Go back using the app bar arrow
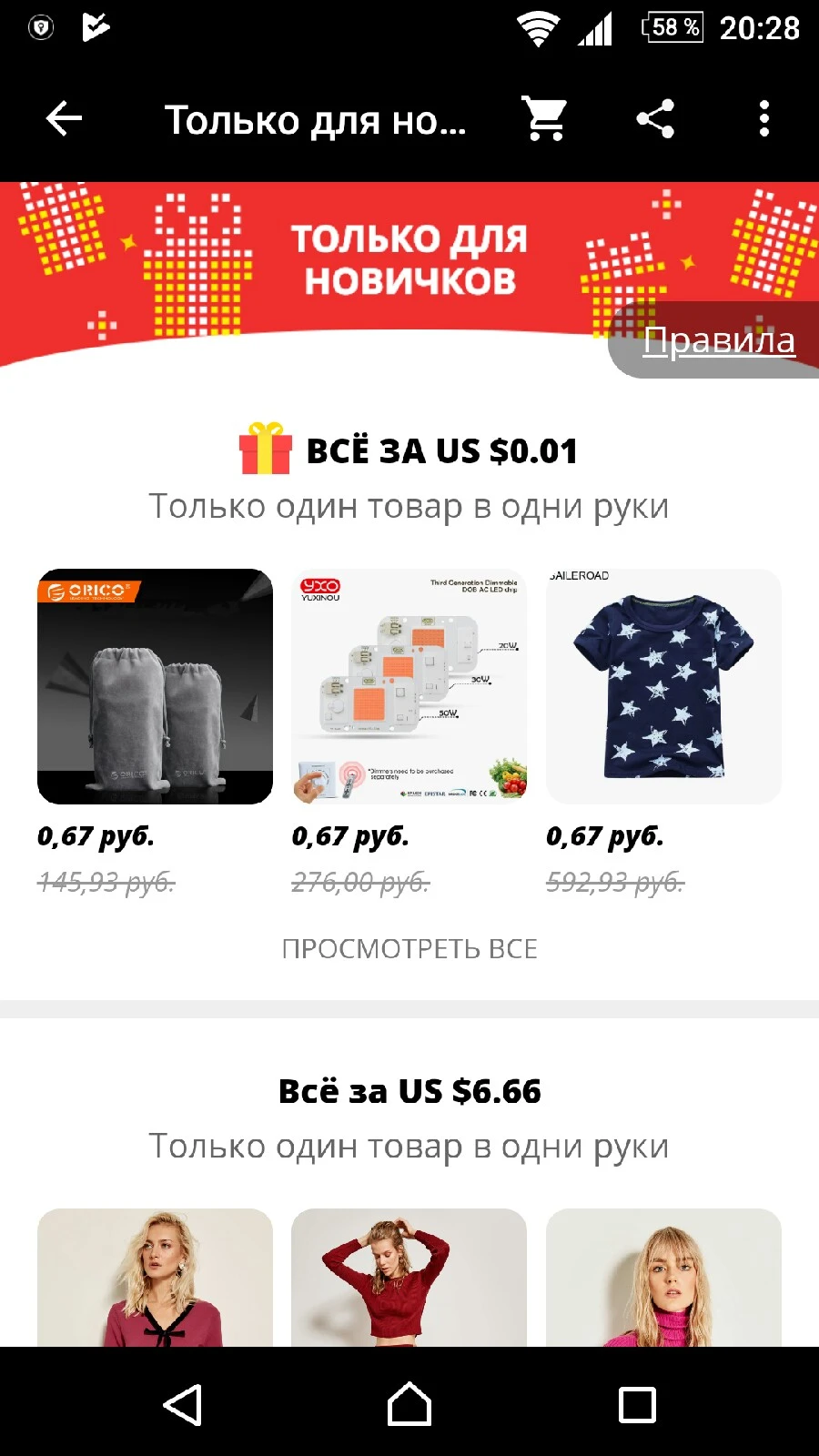Screen dimensions: 819x1456 point(64,118)
